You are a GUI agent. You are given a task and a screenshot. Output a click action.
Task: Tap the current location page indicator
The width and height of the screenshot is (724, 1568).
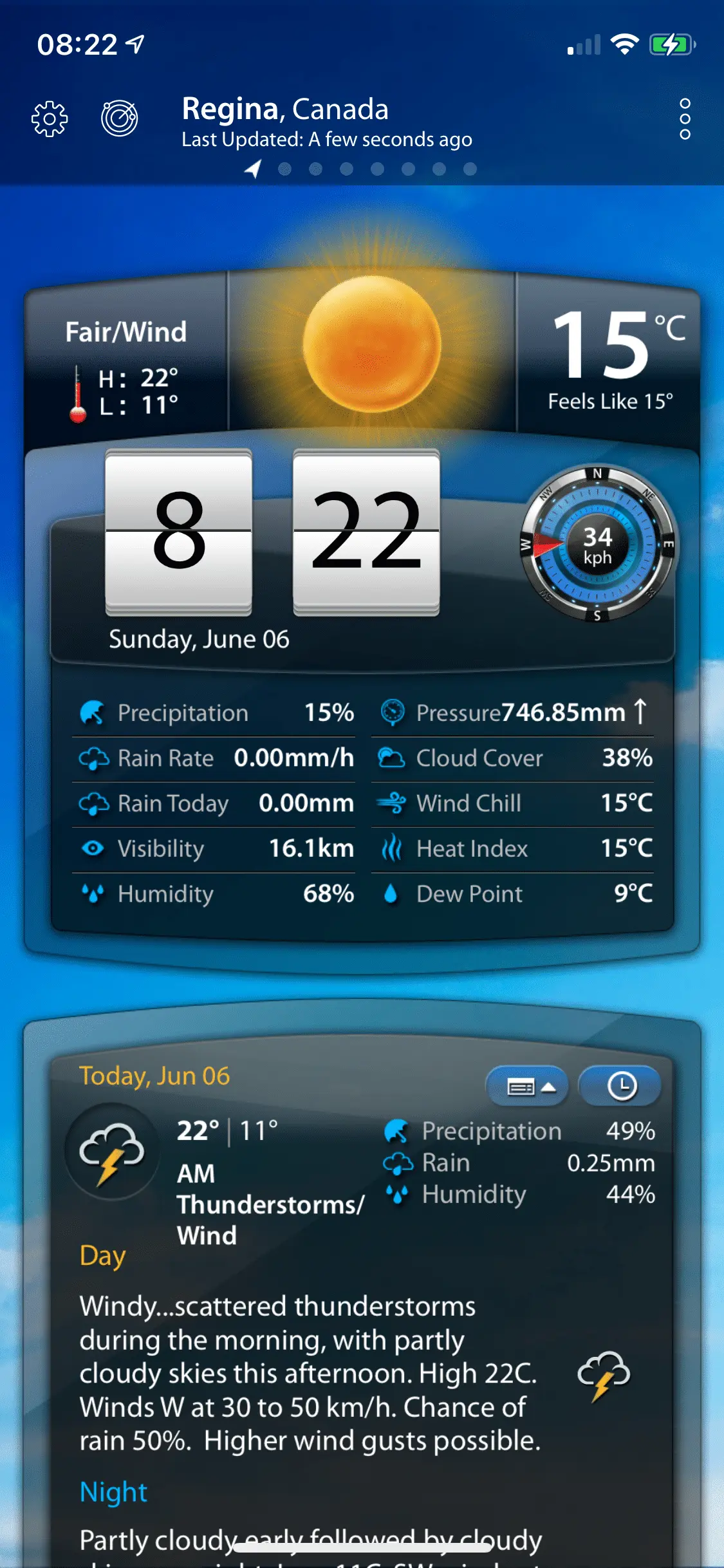click(x=253, y=169)
